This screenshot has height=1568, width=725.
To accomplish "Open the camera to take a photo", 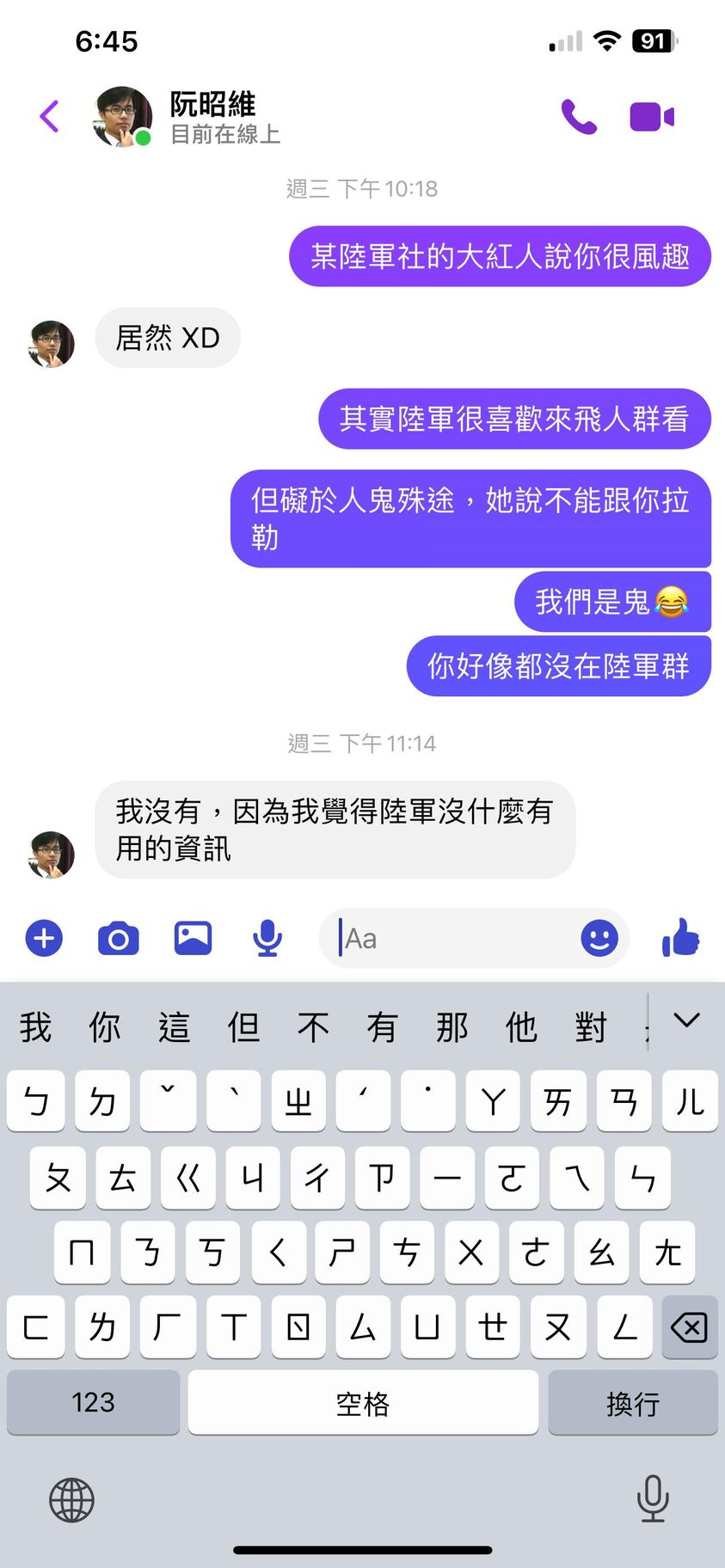I will pyautogui.click(x=119, y=938).
